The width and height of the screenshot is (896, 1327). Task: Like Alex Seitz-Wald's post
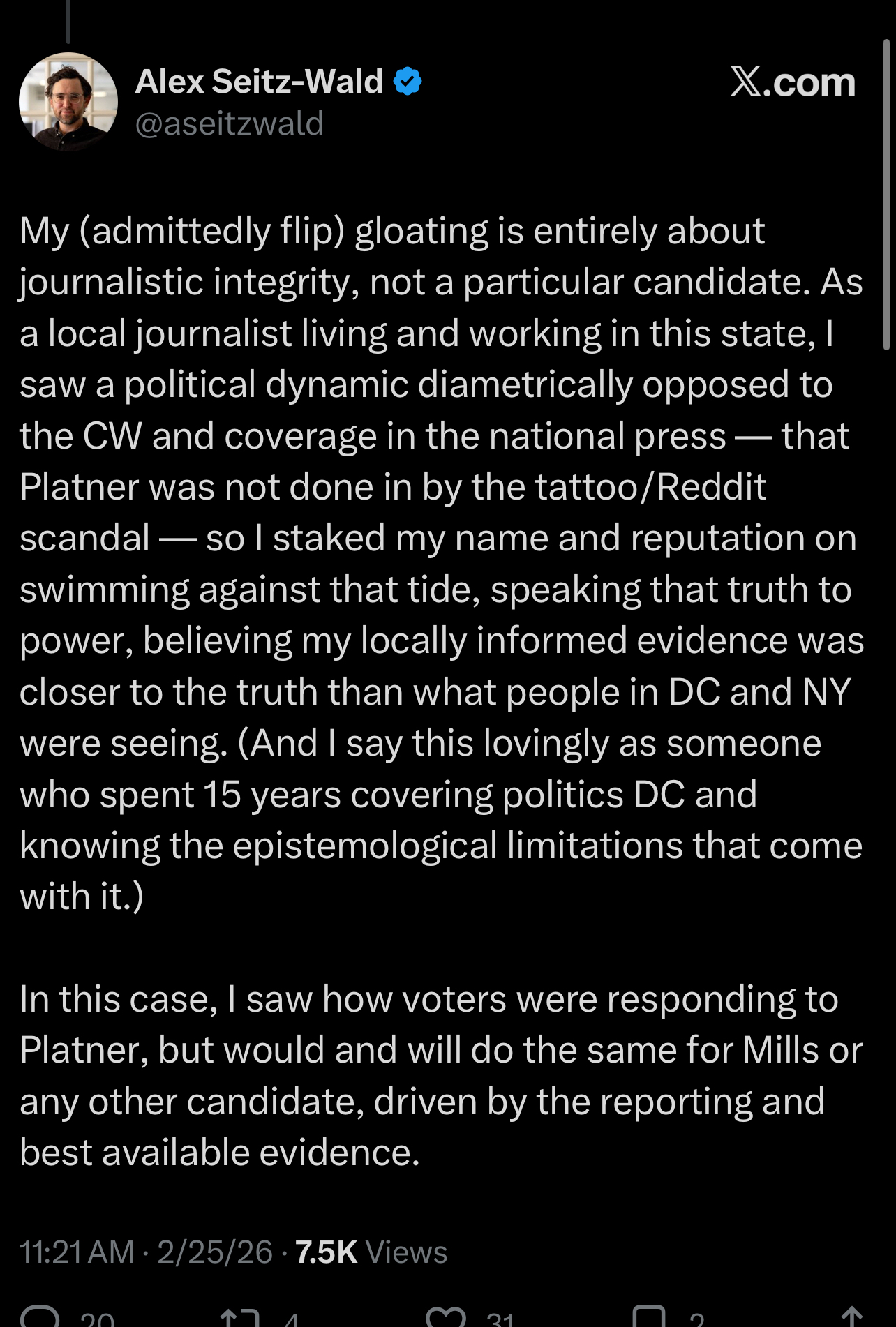[445, 1317]
